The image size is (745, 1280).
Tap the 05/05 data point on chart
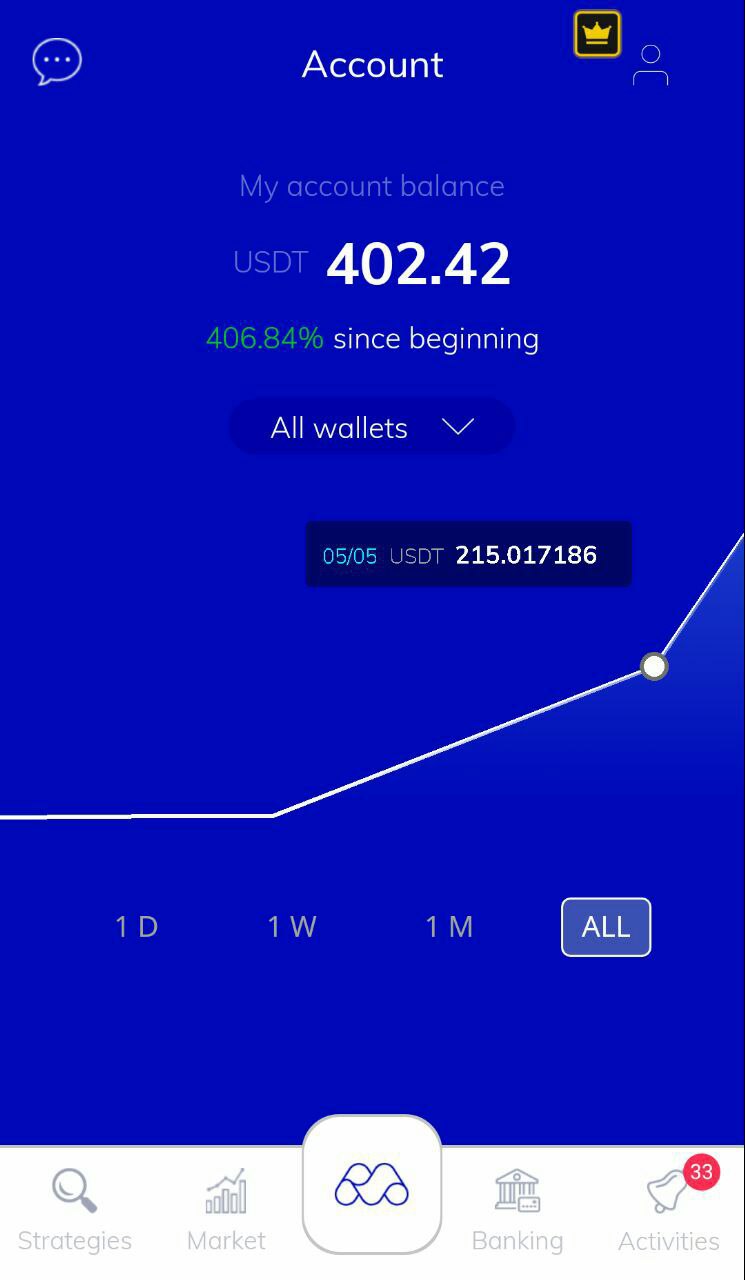[654, 666]
